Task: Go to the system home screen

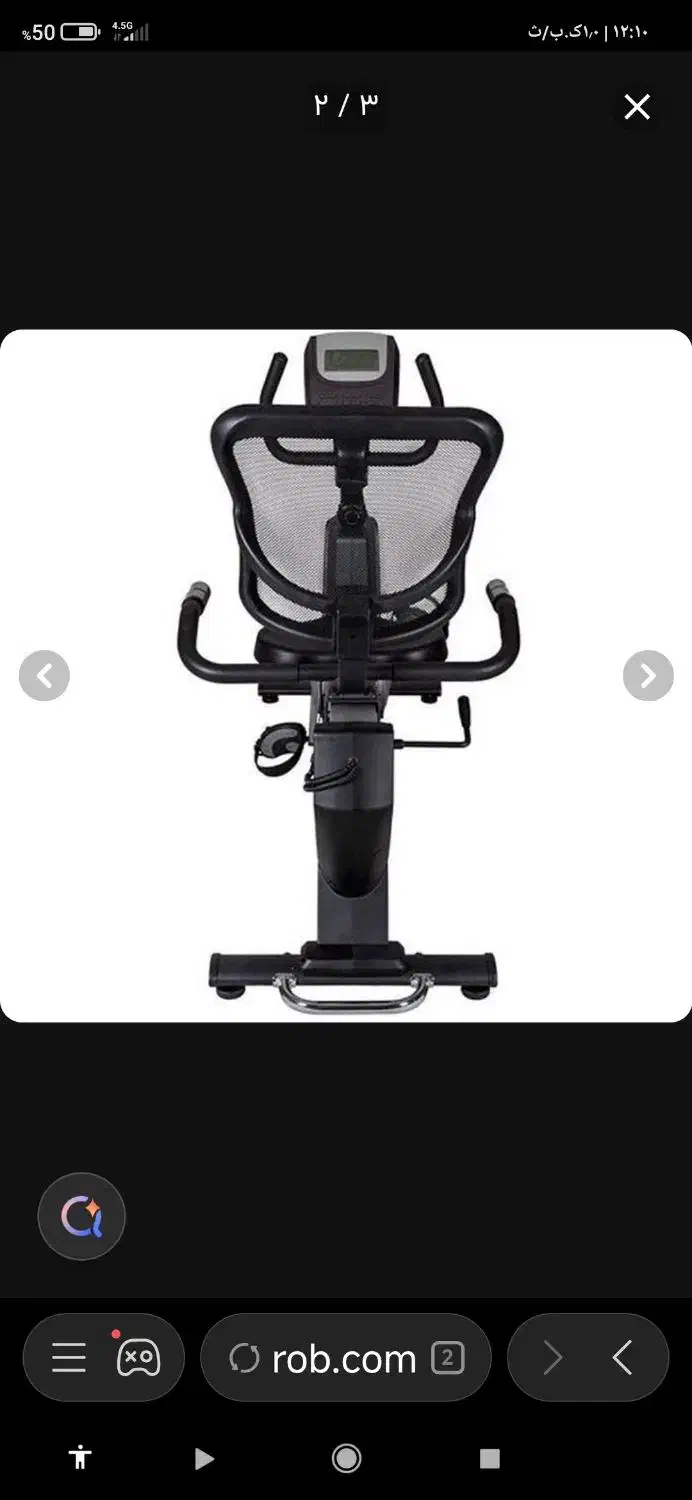Action: (347, 1459)
